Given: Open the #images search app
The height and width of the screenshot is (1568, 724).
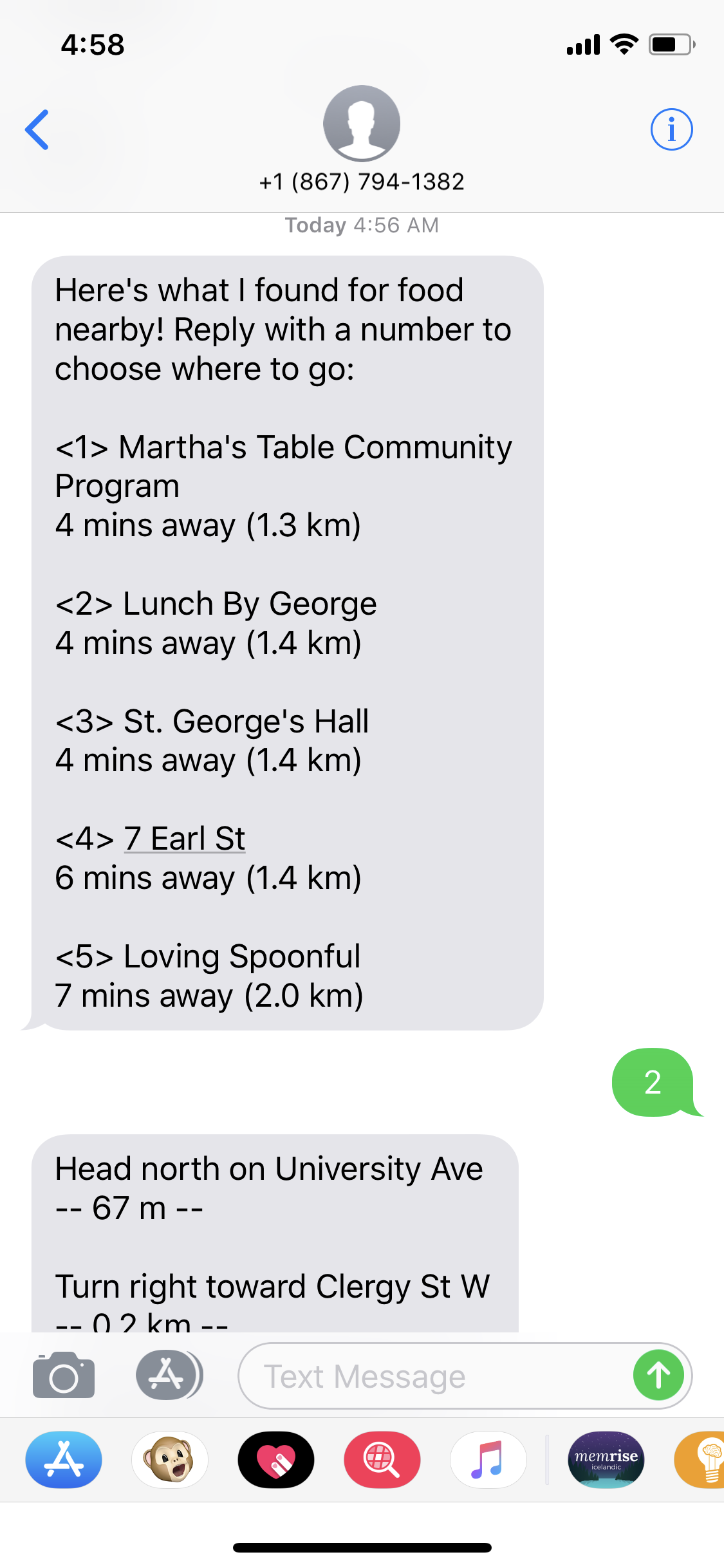Looking at the screenshot, I should click(382, 1460).
